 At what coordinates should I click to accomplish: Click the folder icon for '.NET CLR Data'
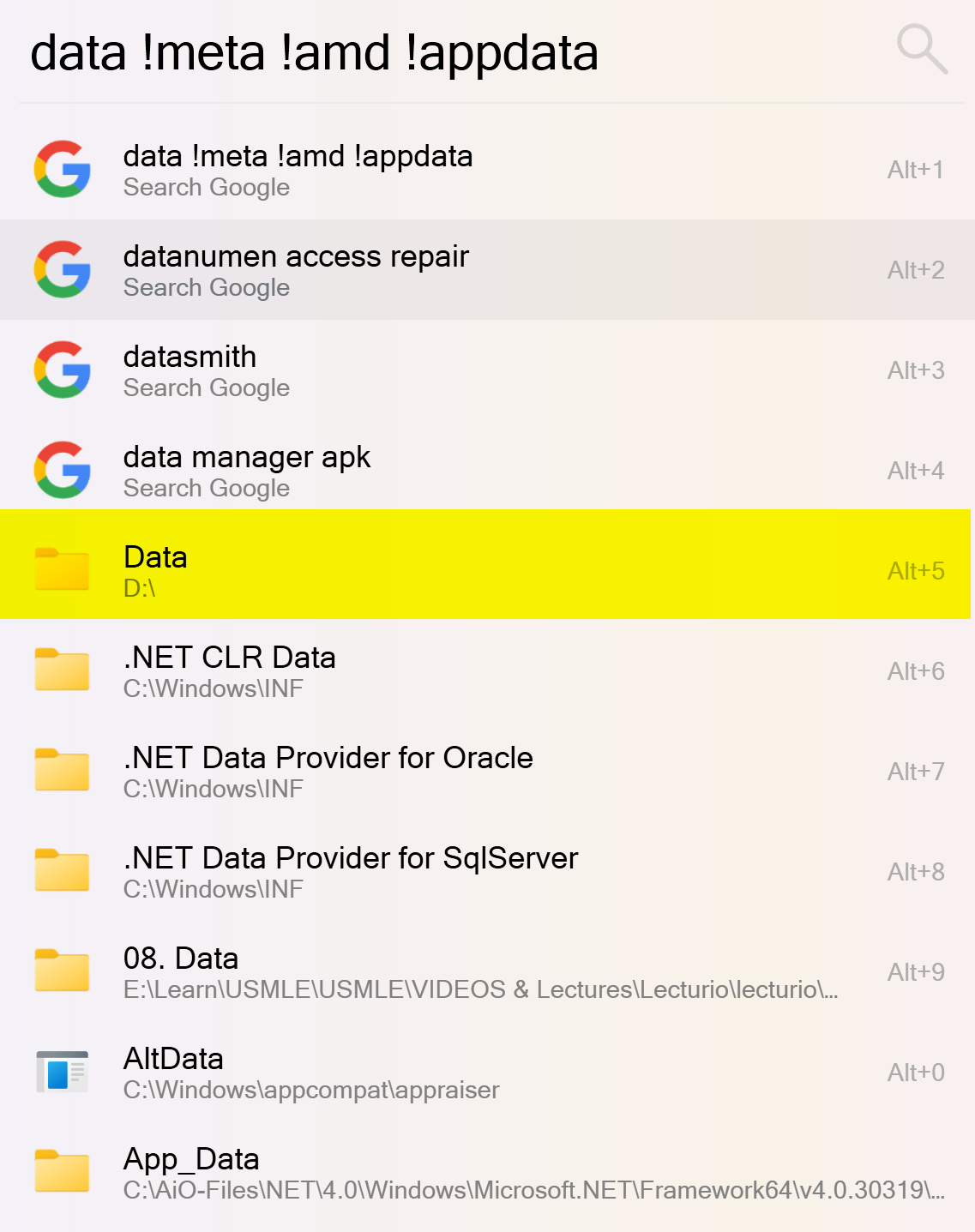(61, 670)
